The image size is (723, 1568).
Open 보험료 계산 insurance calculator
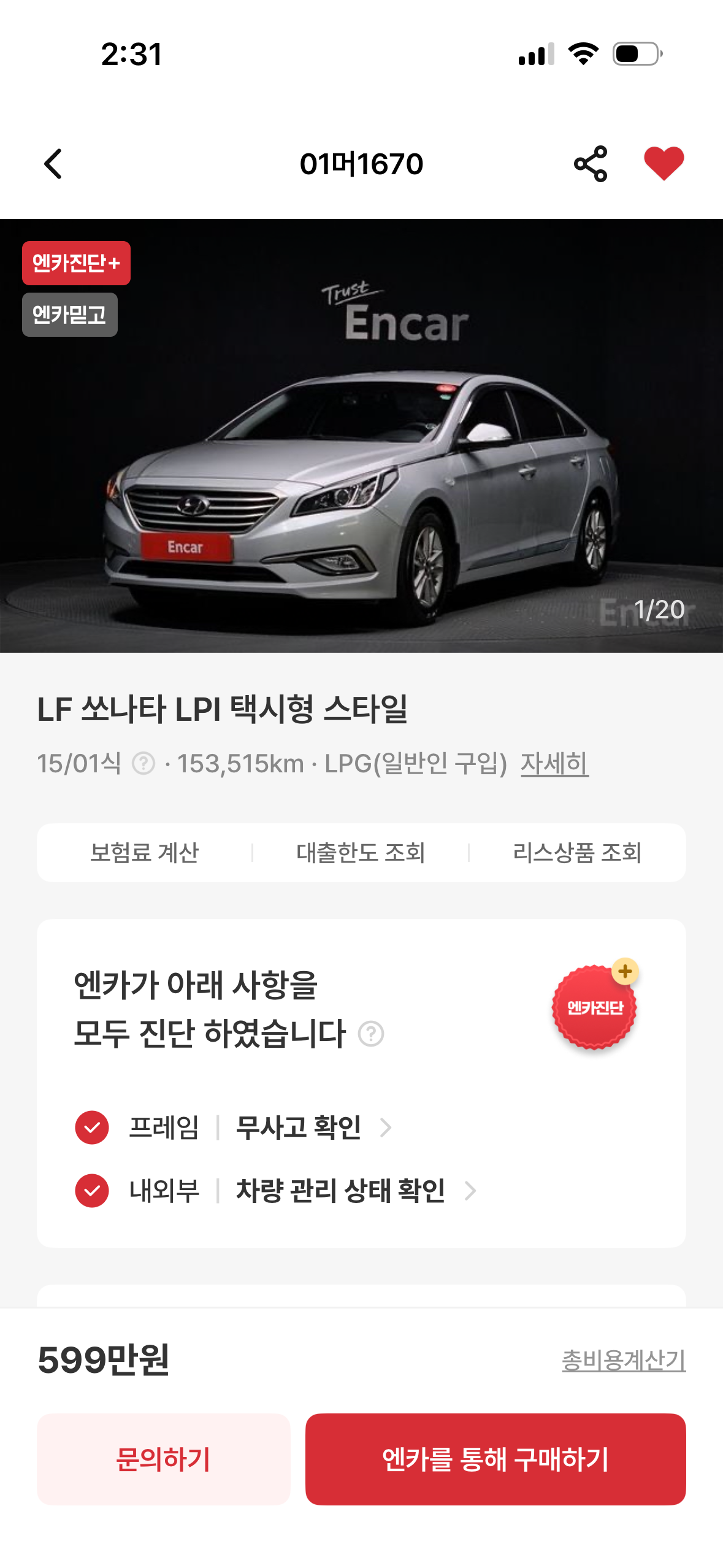point(145,853)
